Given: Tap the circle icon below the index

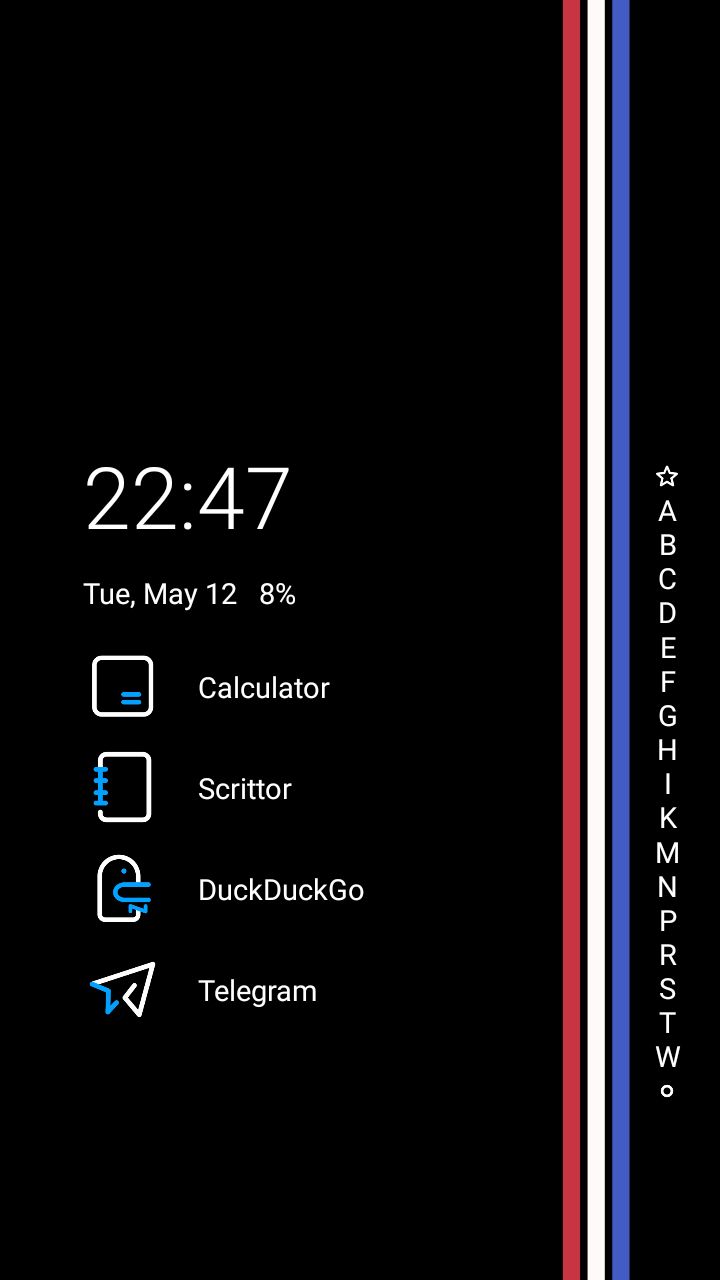Looking at the screenshot, I should [x=667, y=1090].
